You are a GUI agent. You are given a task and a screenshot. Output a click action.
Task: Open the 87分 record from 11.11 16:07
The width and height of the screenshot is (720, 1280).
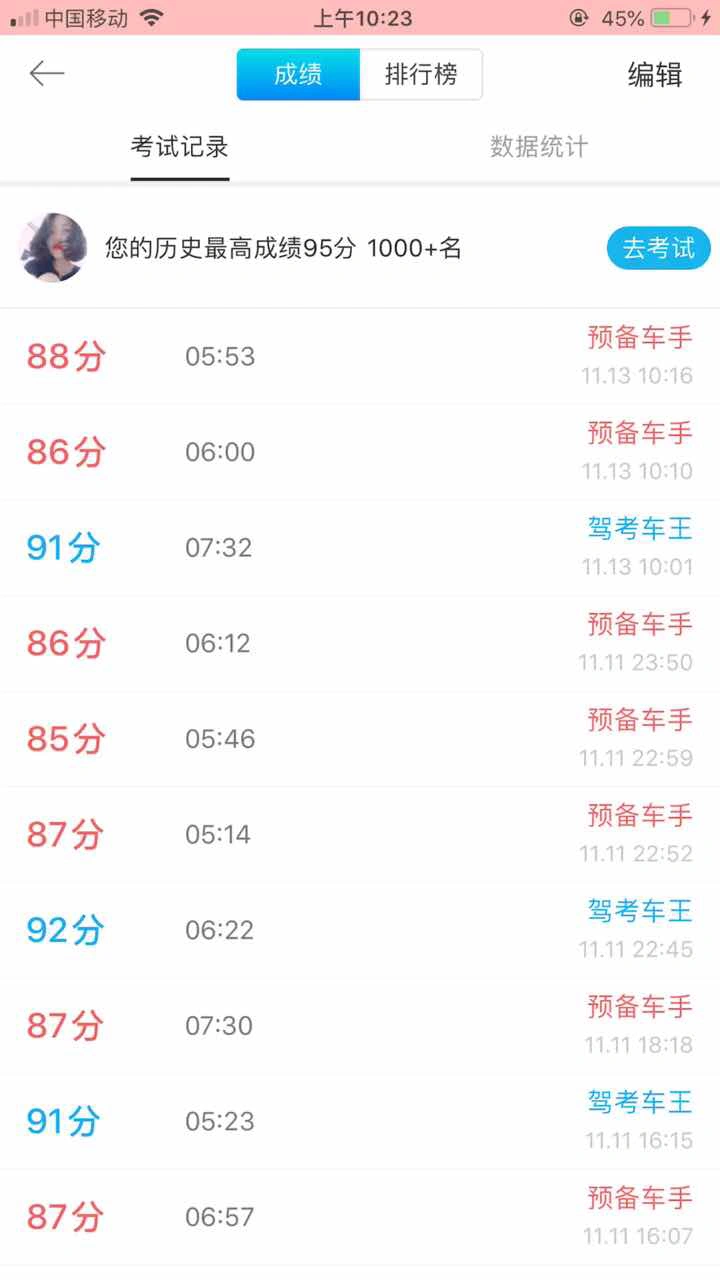[x=360, y=1217]
